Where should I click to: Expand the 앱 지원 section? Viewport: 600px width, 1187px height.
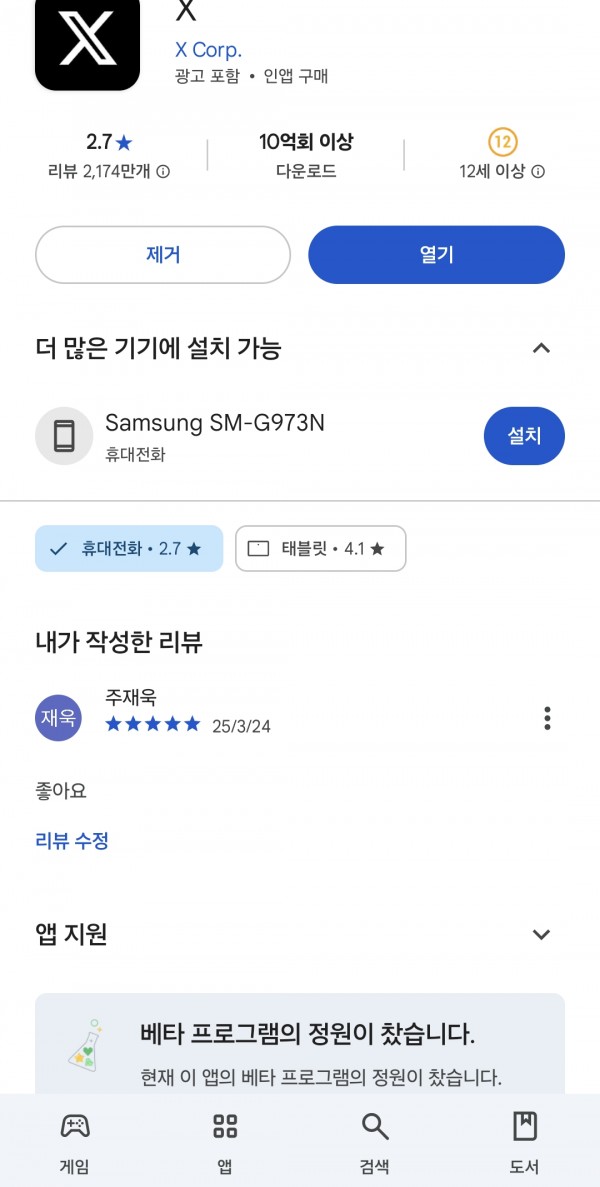coord(541,934)
